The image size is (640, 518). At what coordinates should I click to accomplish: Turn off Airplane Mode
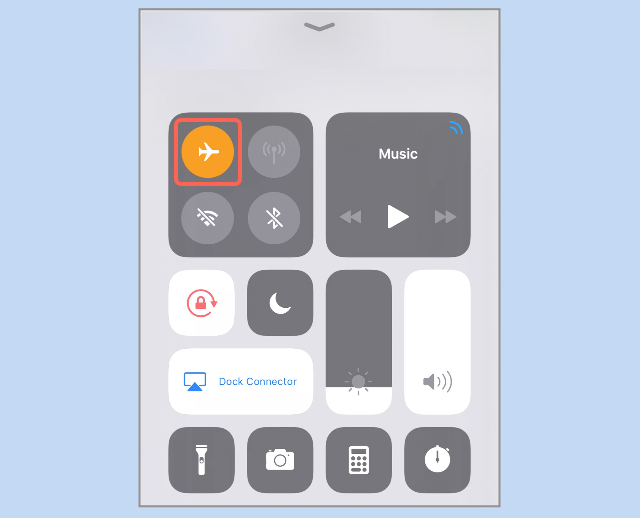[208, 152]
